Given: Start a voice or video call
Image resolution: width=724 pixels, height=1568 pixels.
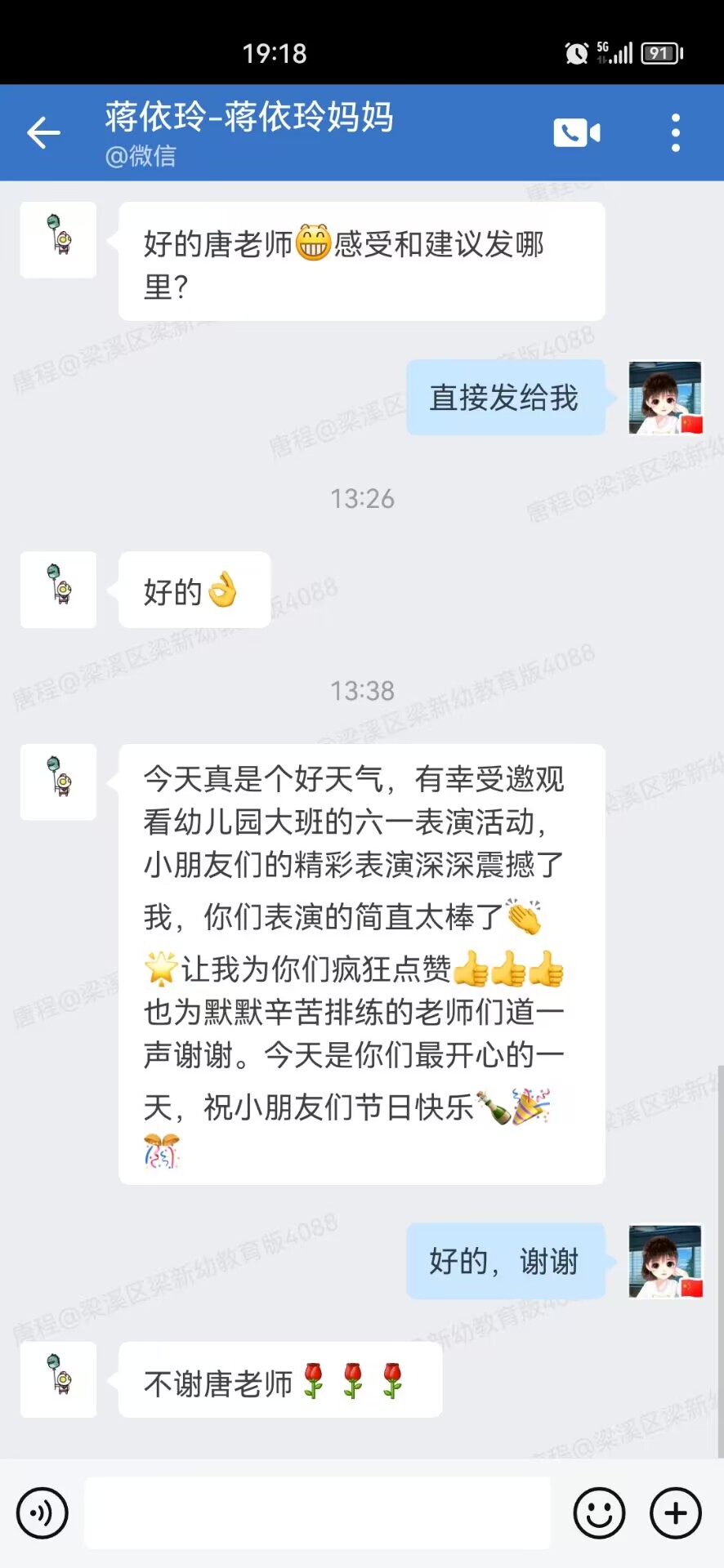Looking at the screenshot, I should click(577, 133).
